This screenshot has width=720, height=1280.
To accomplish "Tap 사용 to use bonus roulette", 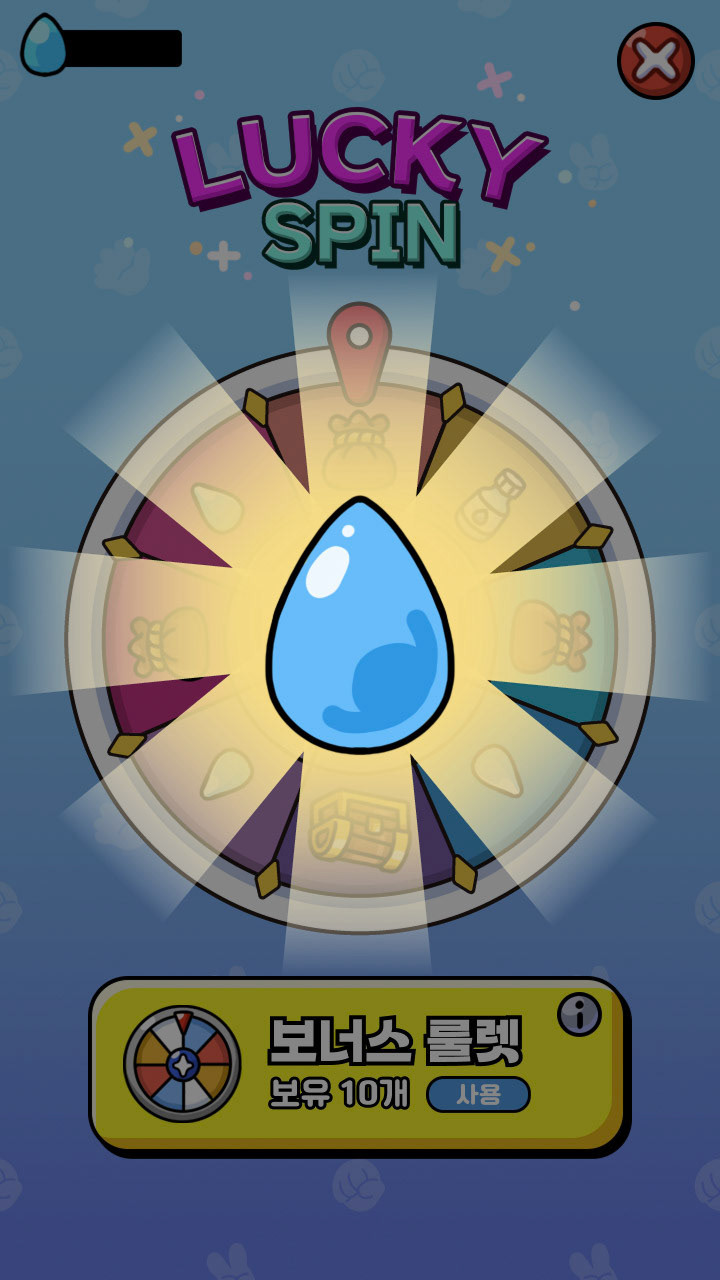I will [x=478, y=1094].
